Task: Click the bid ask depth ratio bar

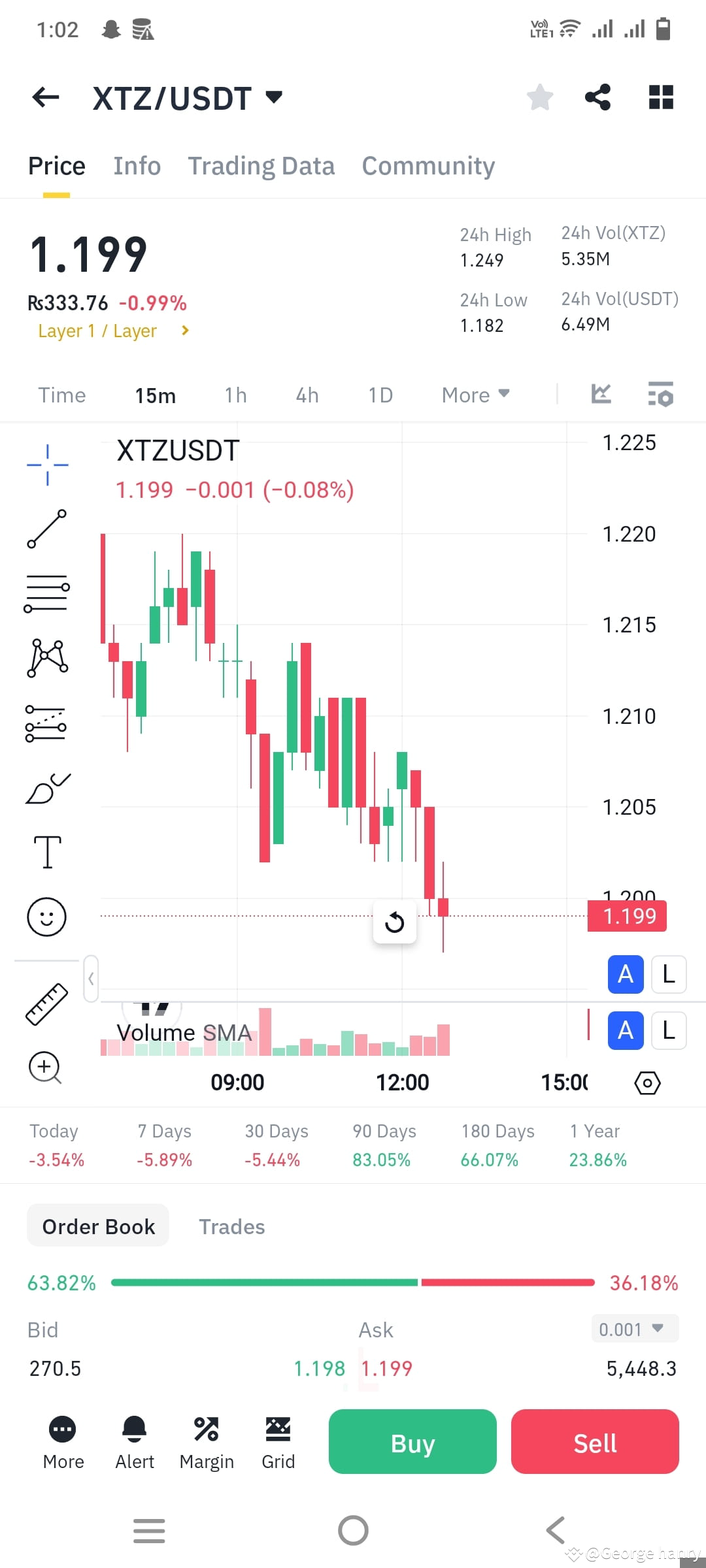Action: [x=353, y=1282]
